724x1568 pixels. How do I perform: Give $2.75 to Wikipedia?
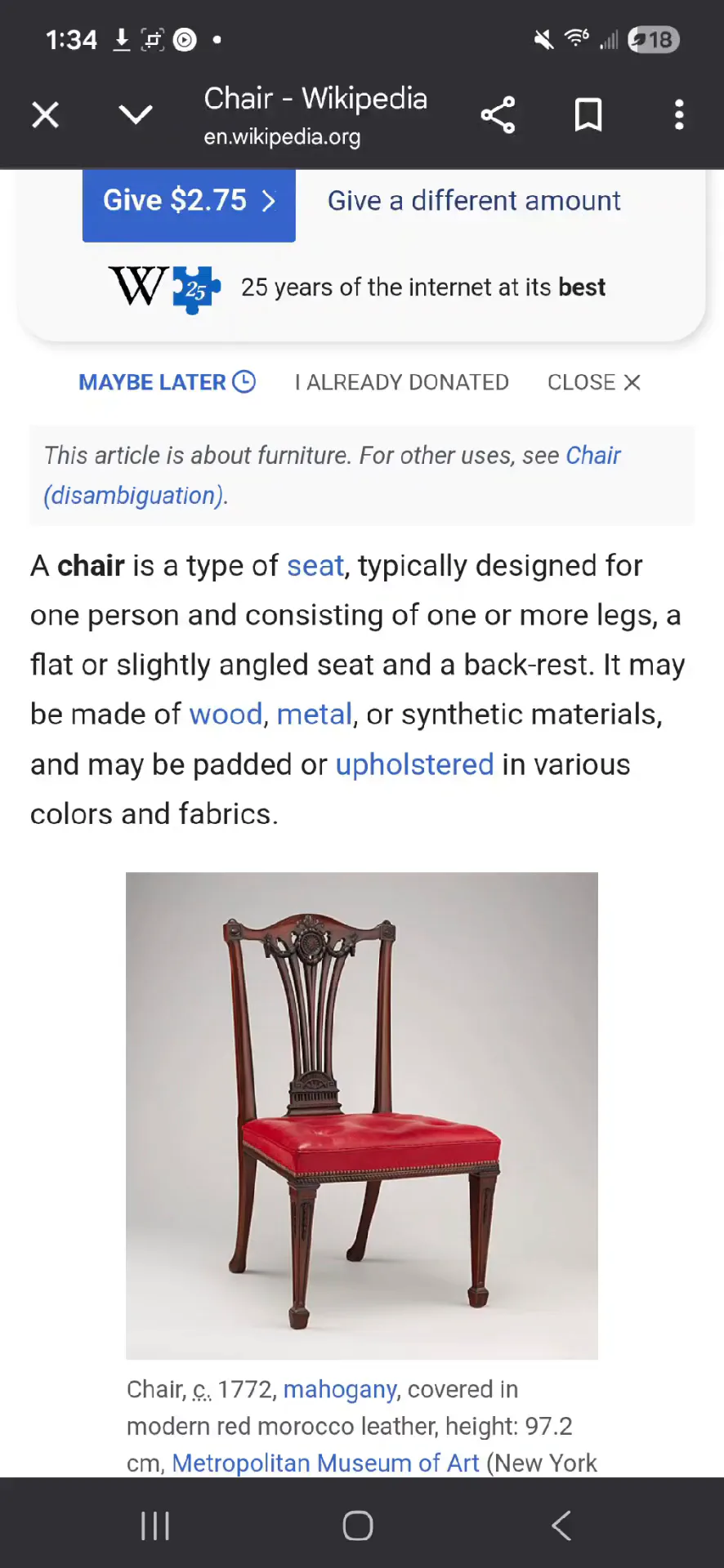(189, 201)
